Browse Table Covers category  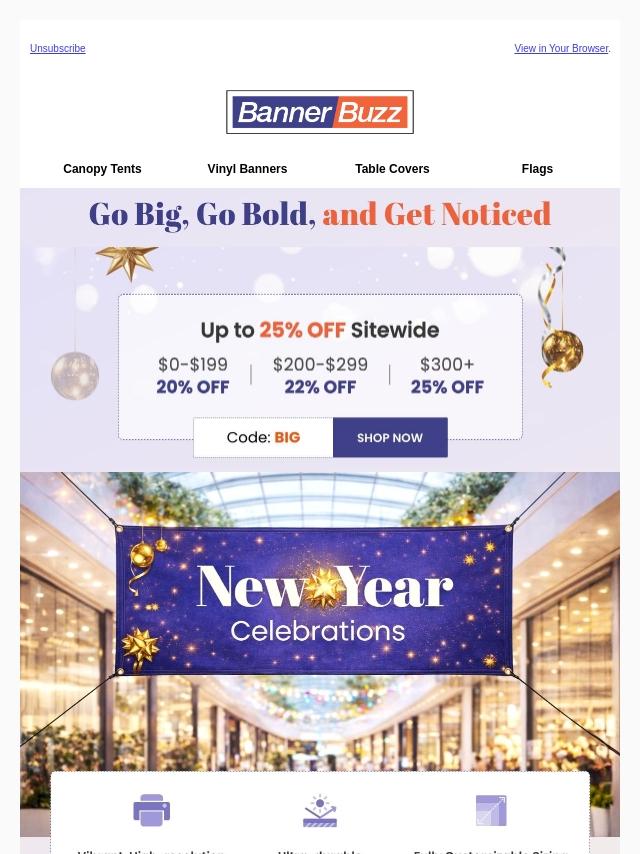click(392, 169)
